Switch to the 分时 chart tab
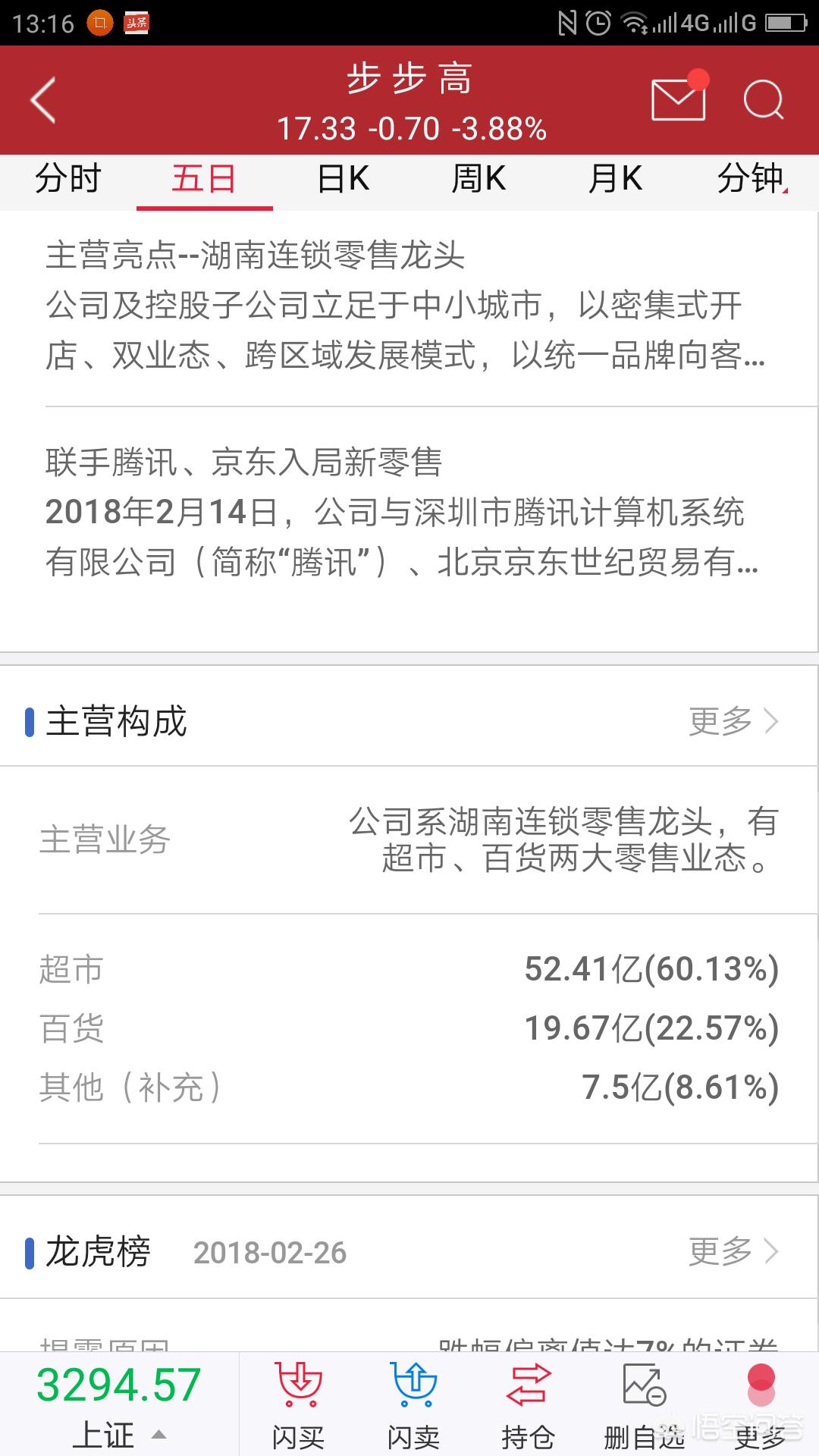Screen dimensions: 819x1456 (x=68, y=179)
